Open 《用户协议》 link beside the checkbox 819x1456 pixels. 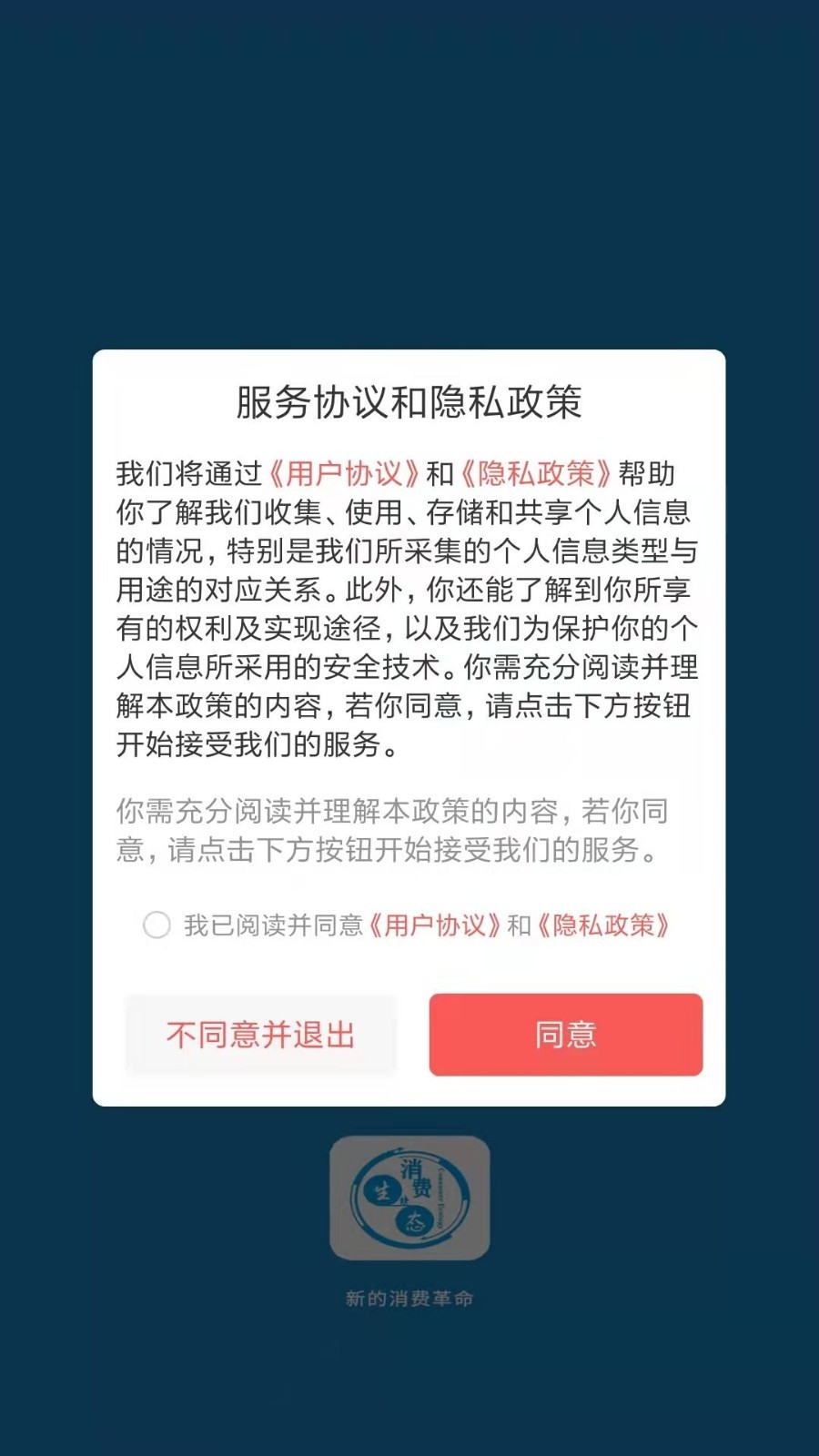point(435,925)
